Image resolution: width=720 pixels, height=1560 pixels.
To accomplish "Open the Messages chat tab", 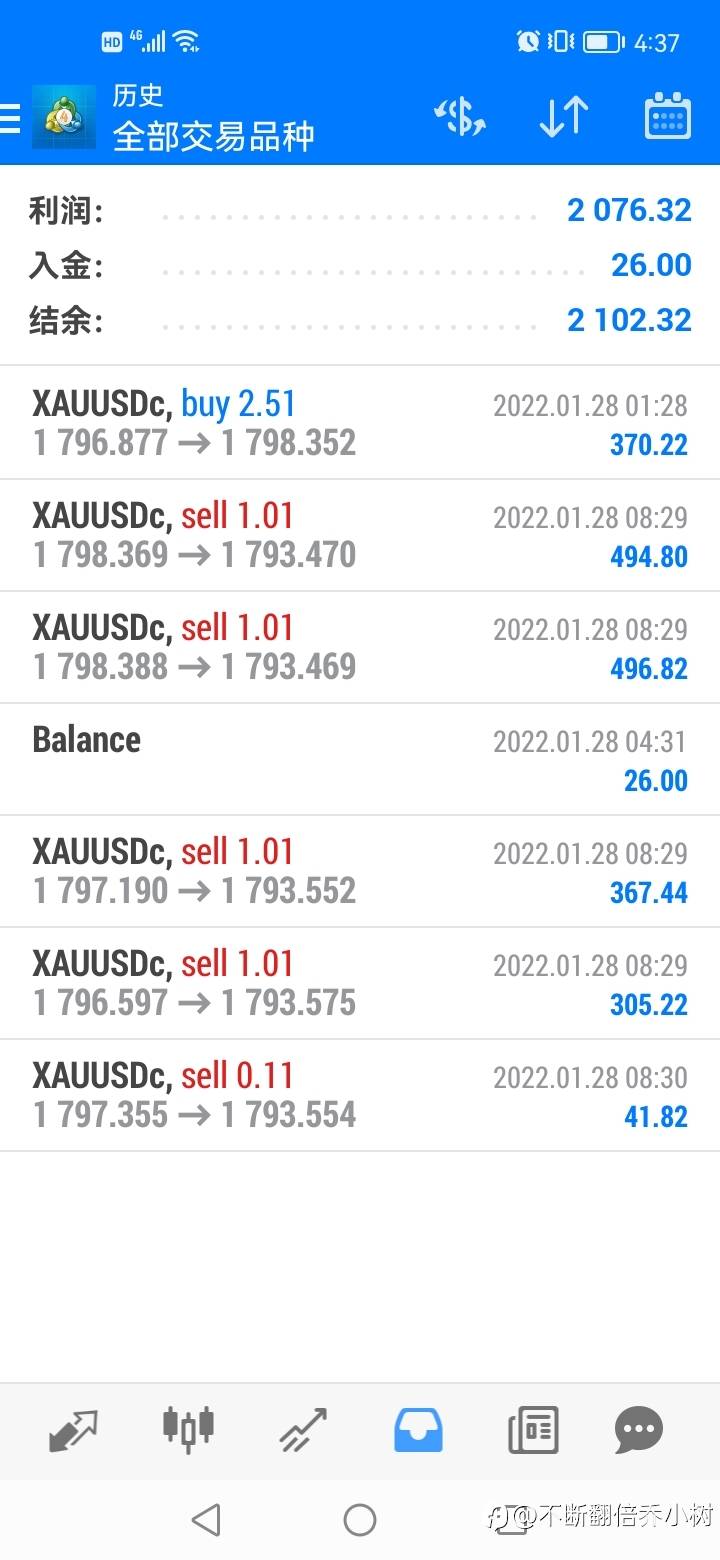I will point(638,1430).
